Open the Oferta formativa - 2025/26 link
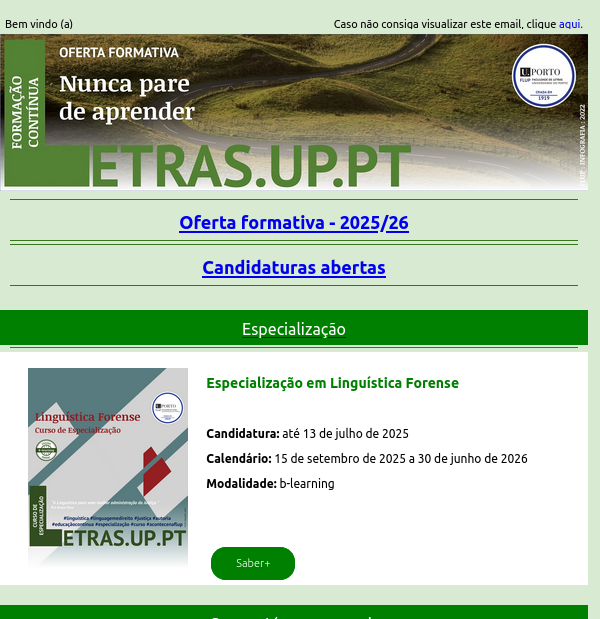Viewport: 600px width, 619px height. (294, 222)
